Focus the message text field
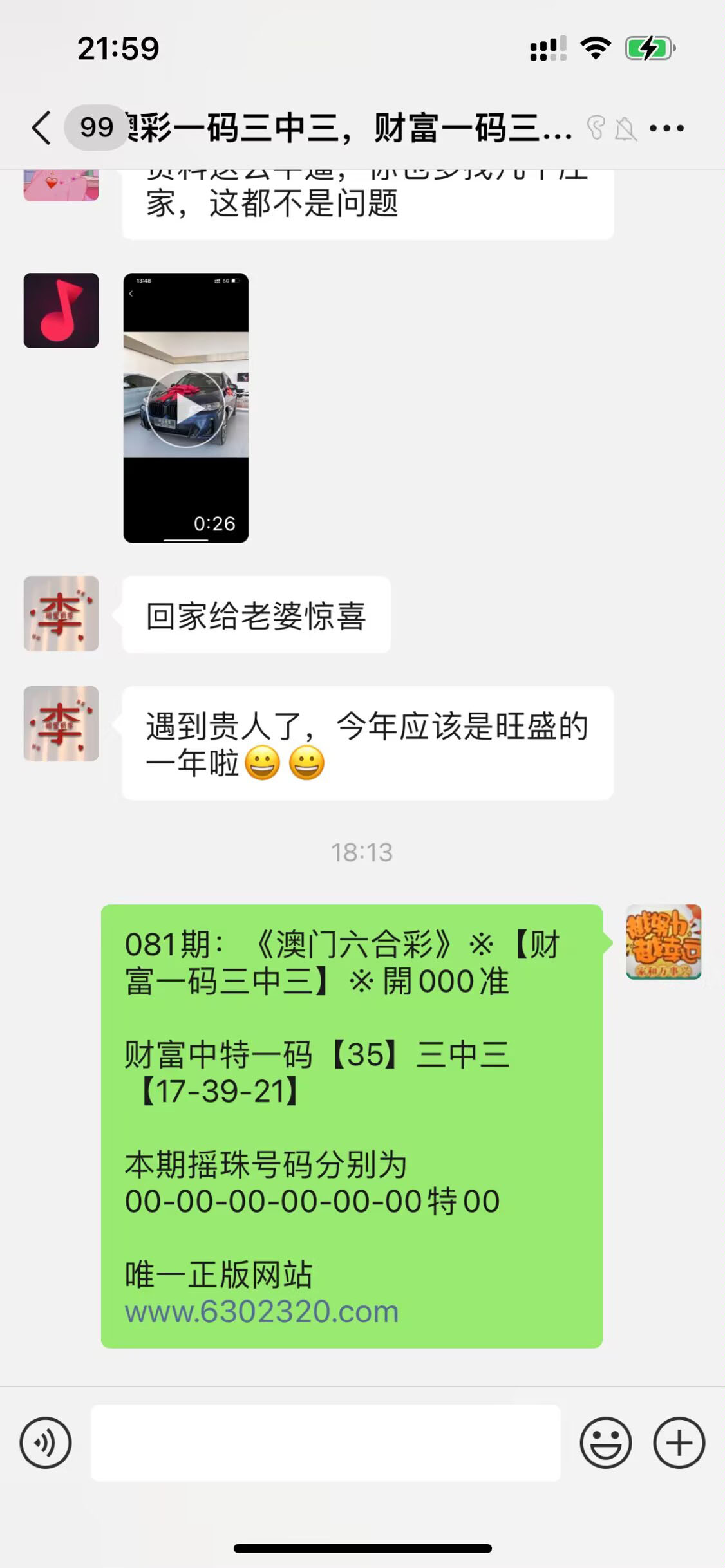The width and height of the screenshot is (725, 1568). (x=325, y=1442)
